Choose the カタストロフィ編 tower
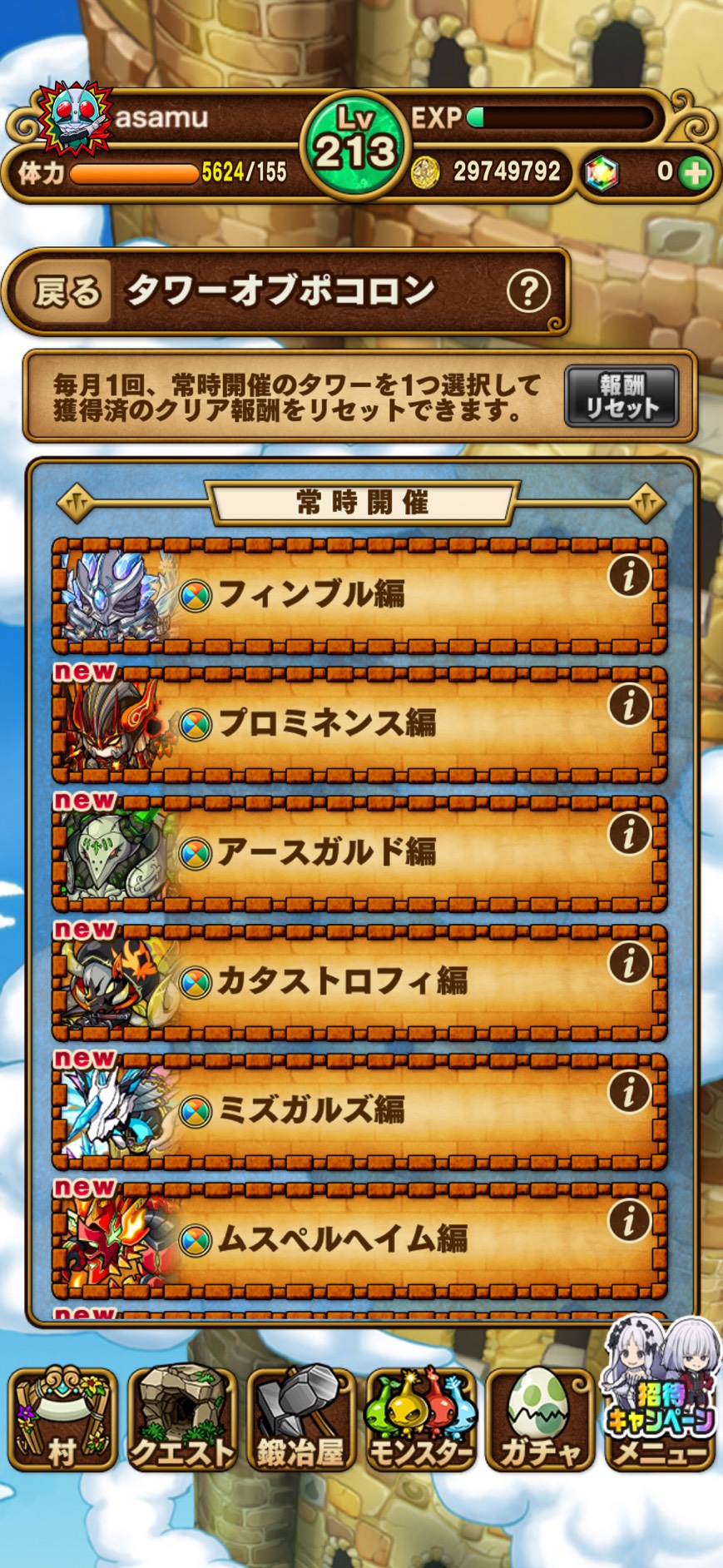Screen dimensions: 723x1568 click(x=358, y=982)
